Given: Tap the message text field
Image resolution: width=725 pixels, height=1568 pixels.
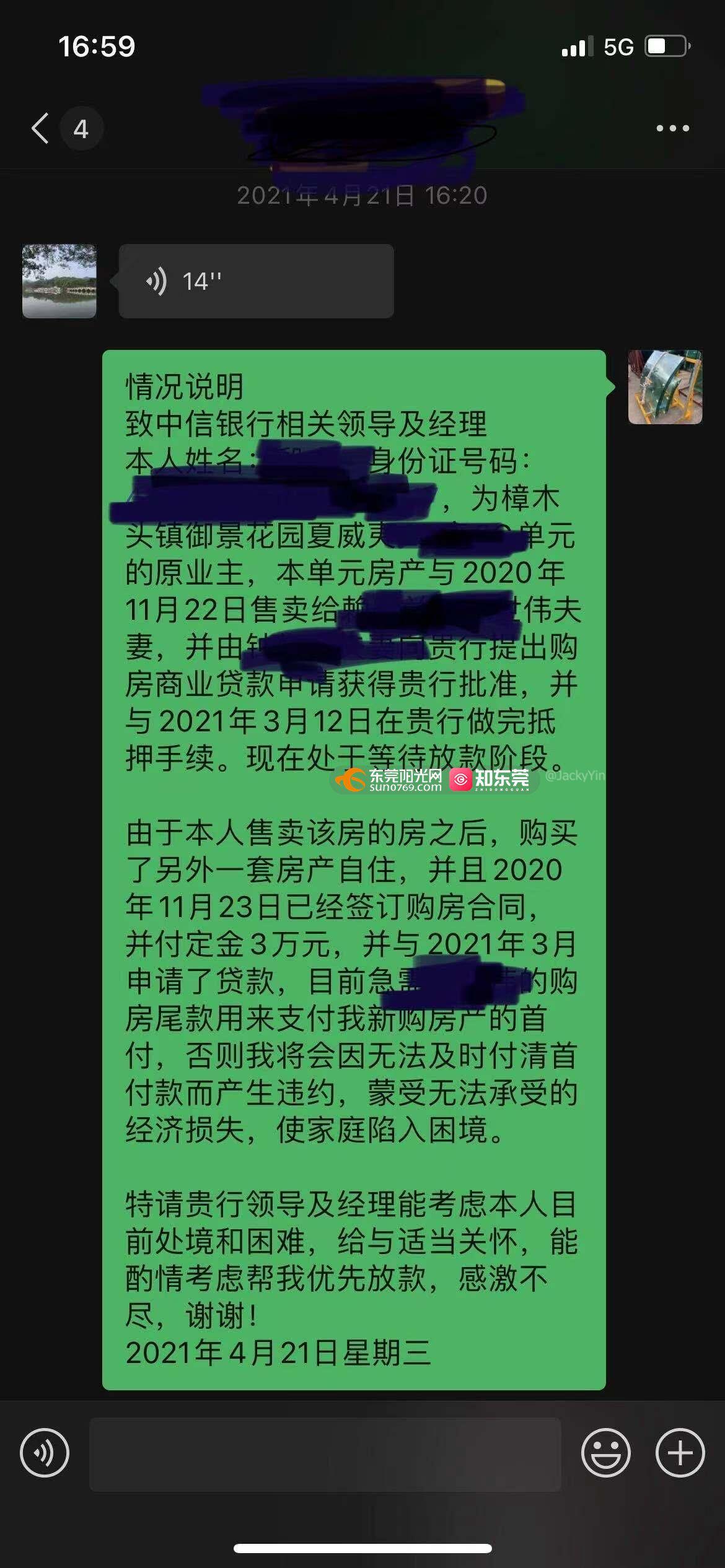Looking at the screenshot, I should (325, 1454).
